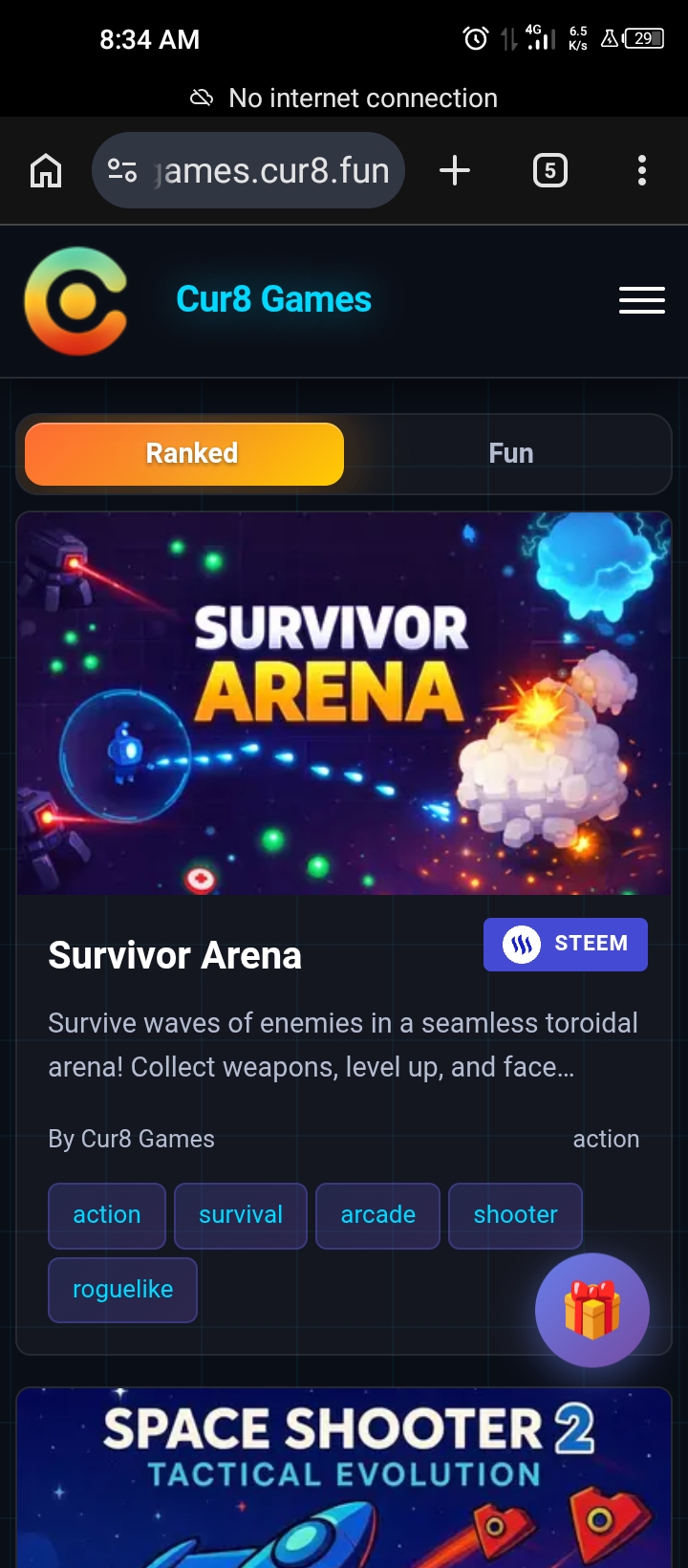Screen dimensions: 688x1568
Task: Open the tab switcher showing 5 tabs
Action: coord(549,171)
